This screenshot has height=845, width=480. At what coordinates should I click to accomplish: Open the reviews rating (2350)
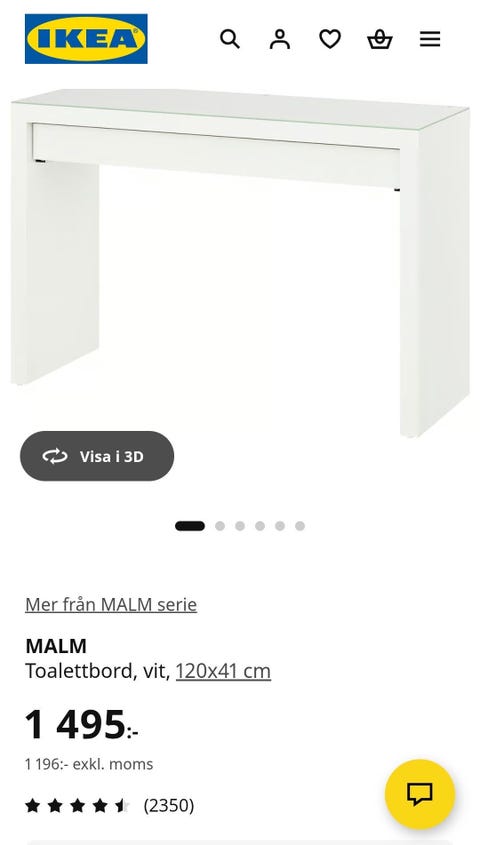[109, 806]
